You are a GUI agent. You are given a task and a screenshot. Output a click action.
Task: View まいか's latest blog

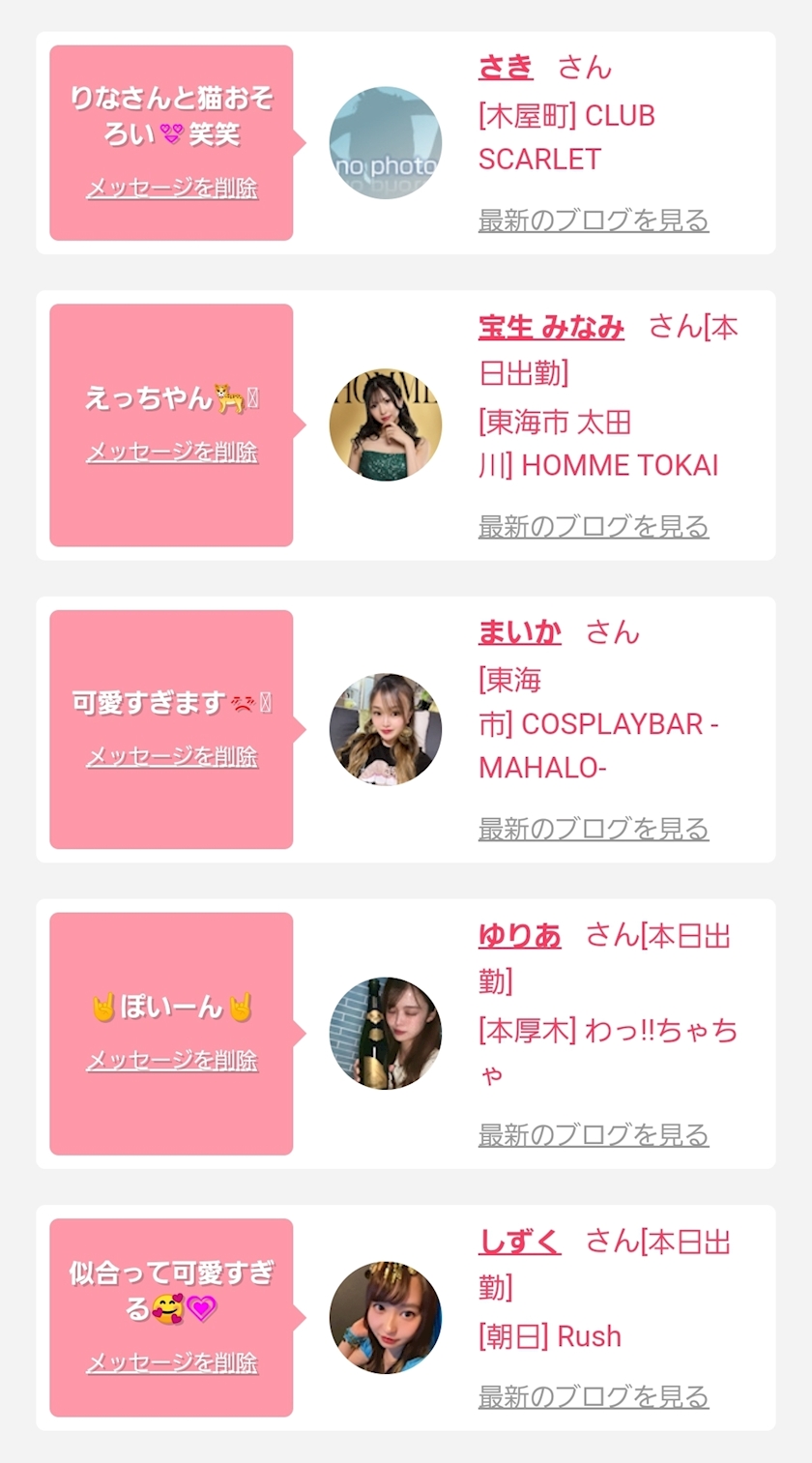pyautogui.click(x=594, y=829)
